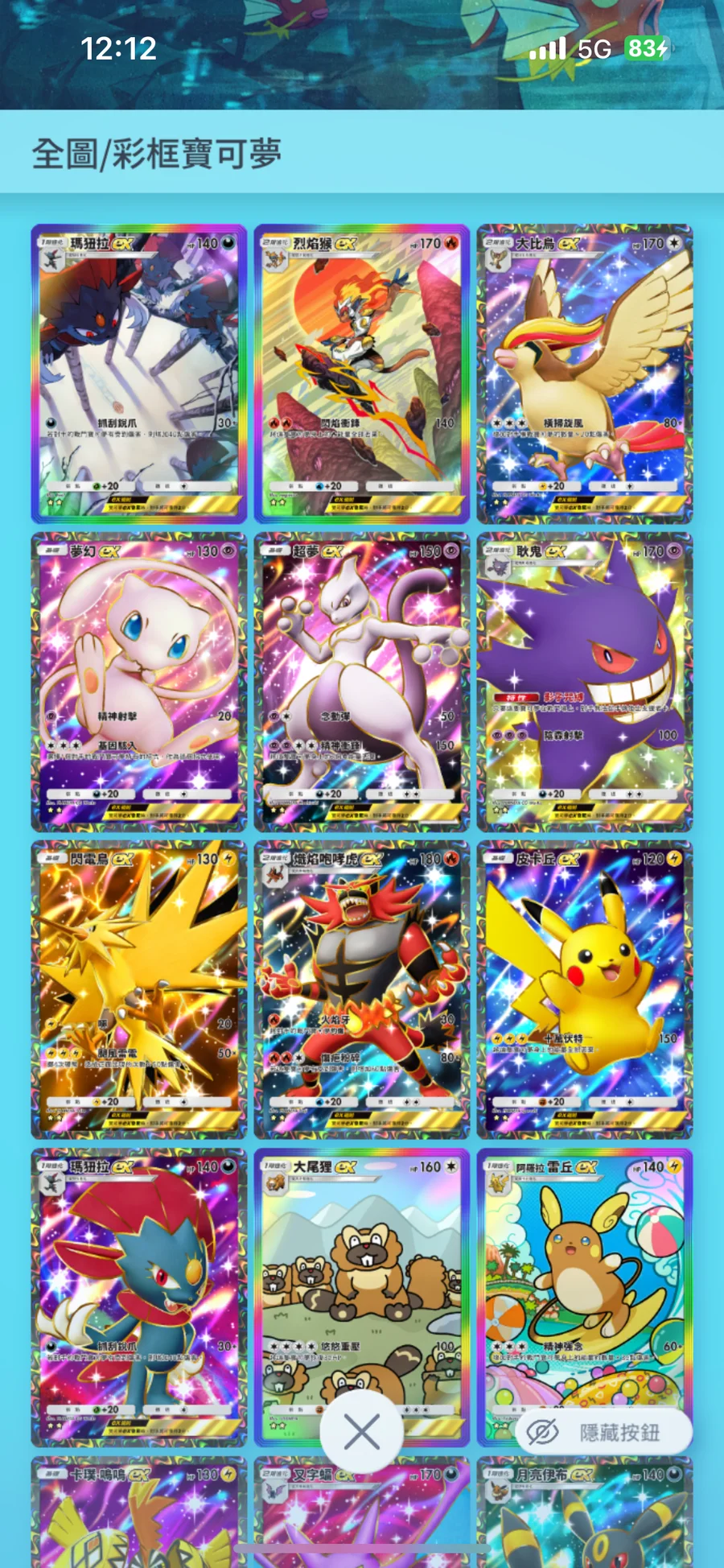Tap the 隱藏按鈕 hide-buttons toggle
724x1568 pixels.
(603, 1432)
